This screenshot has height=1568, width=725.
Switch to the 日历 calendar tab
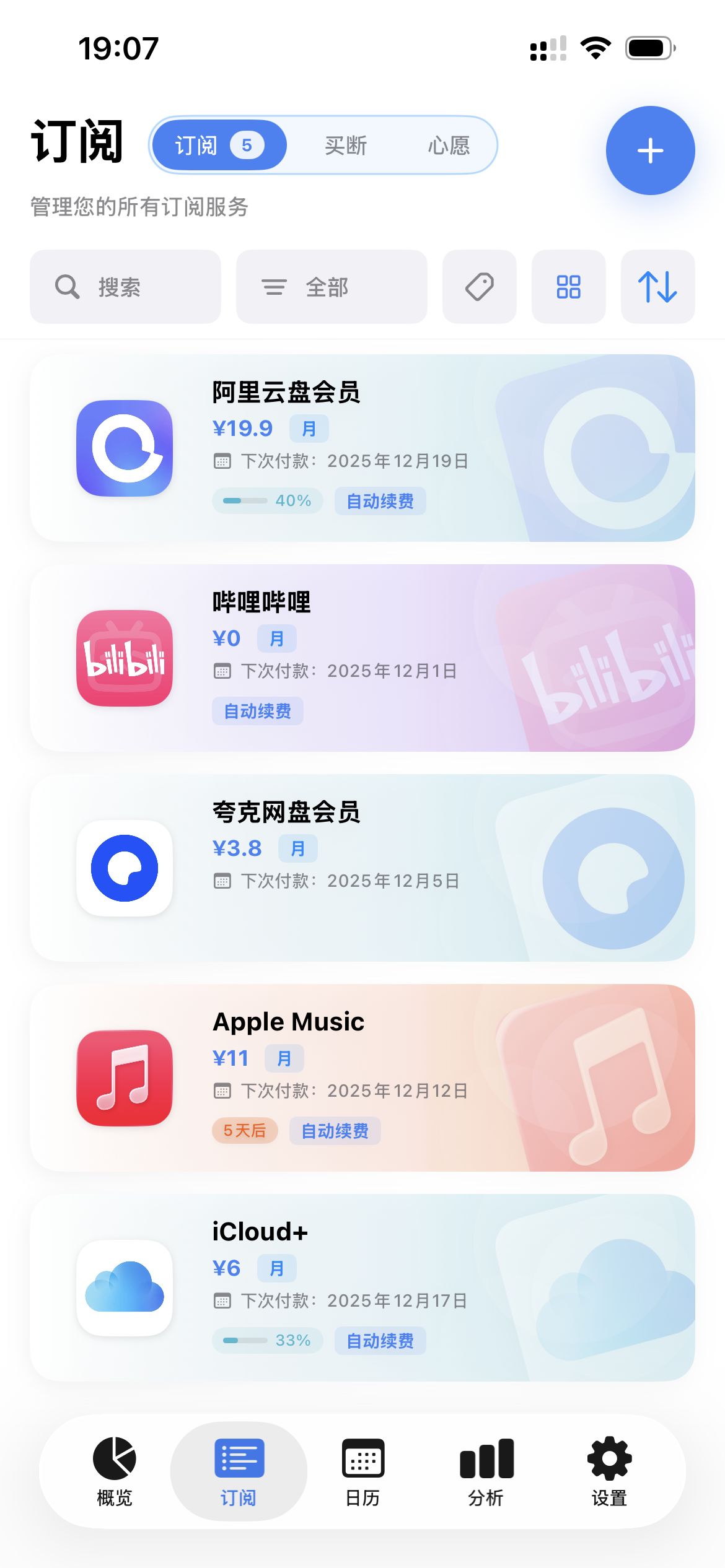pyautogui.click(x=362, y=1471)
